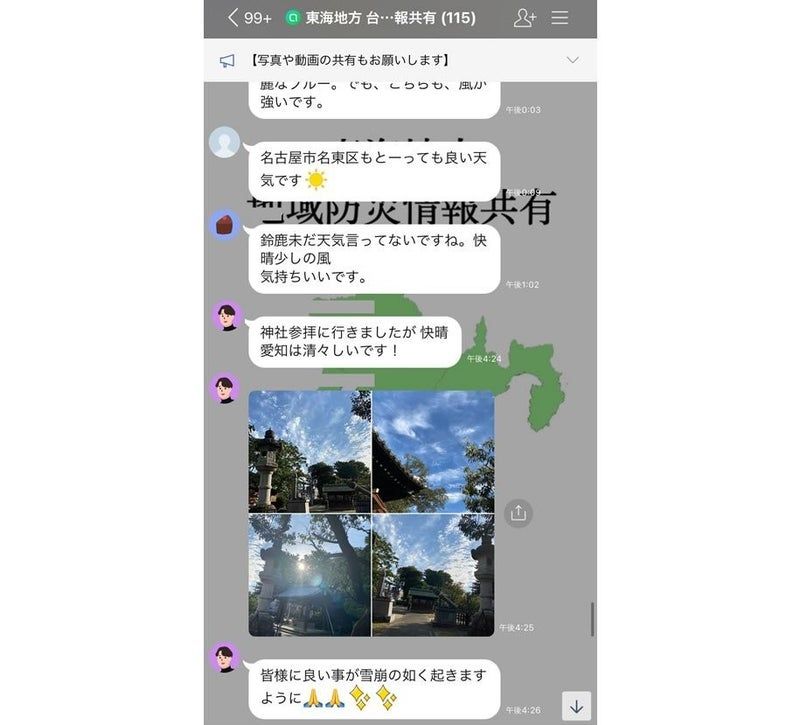
Task: Open the profile of the 名古屋市名東区 message sender
Action: pos(224,142)
